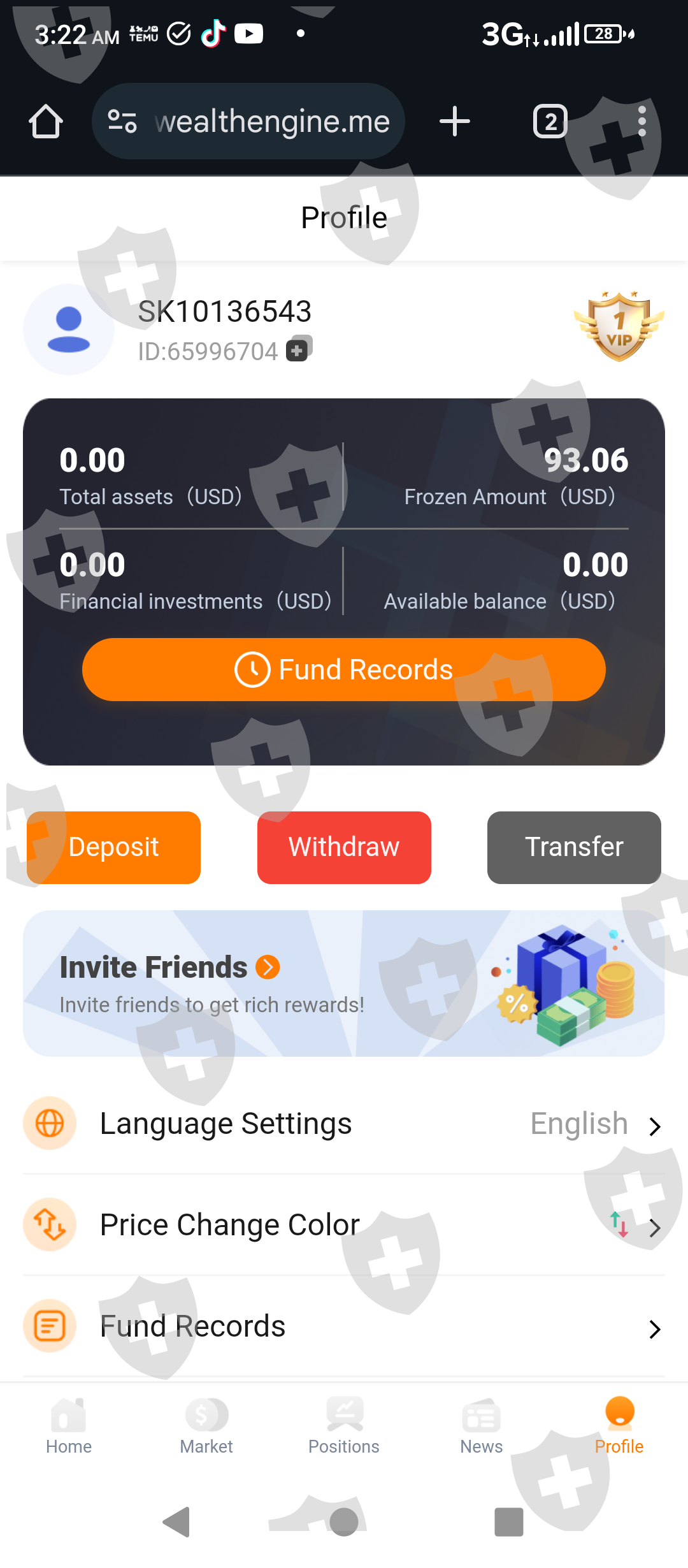This screenshot has height=1568, width=688.
Task: Tap the wealthengine.me address bar
Action: click(248, 121)
